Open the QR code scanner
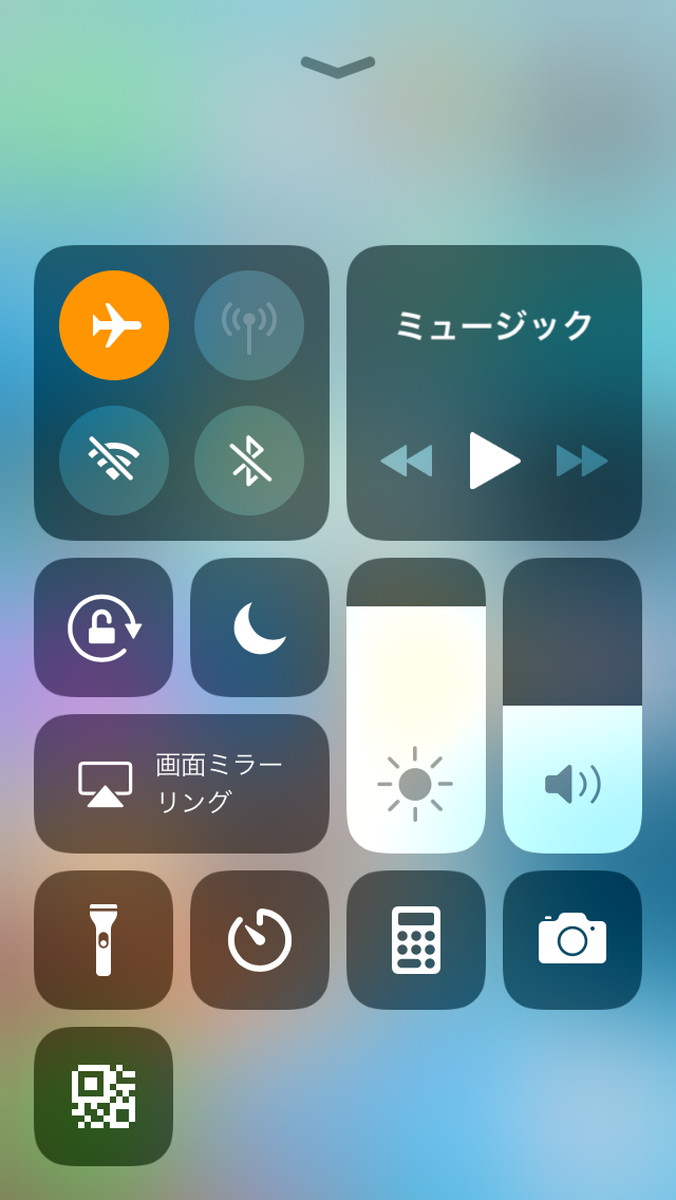The width and height of the screenshot is (676, 1200). coord(104,1096)
